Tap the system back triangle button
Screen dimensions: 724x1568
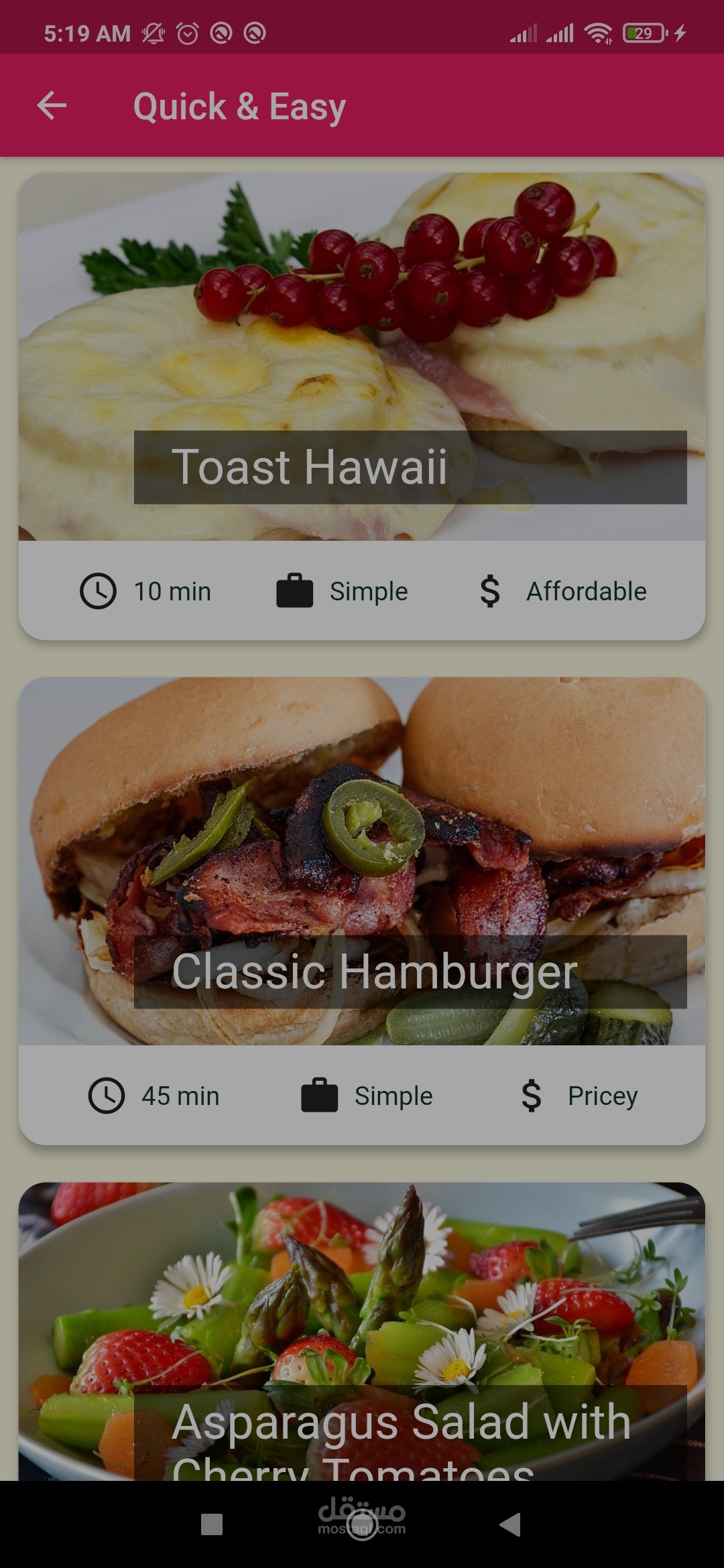point(511,1524)
